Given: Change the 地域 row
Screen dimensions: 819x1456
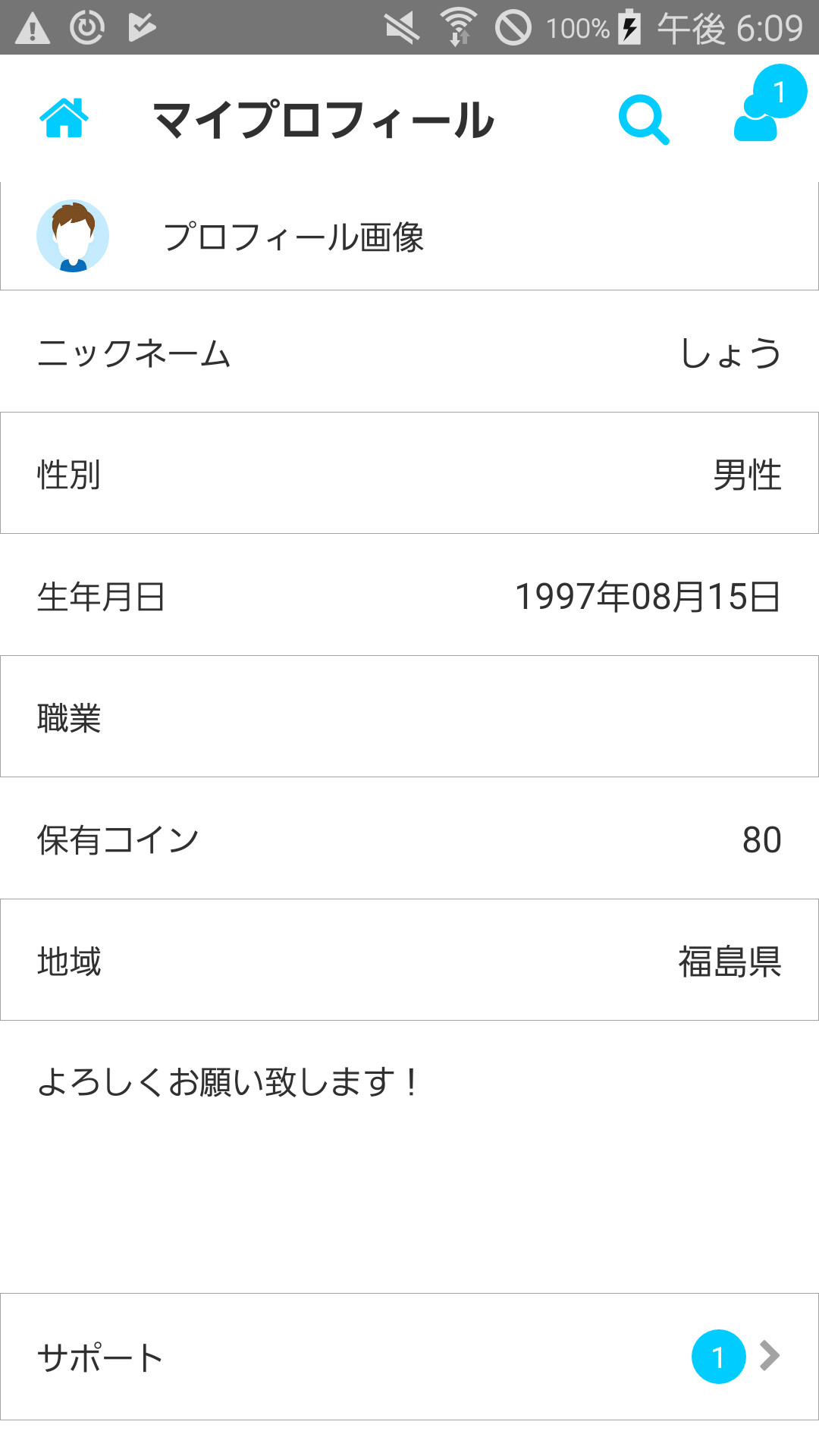Looking at the screenshot, I should [409, 960].
